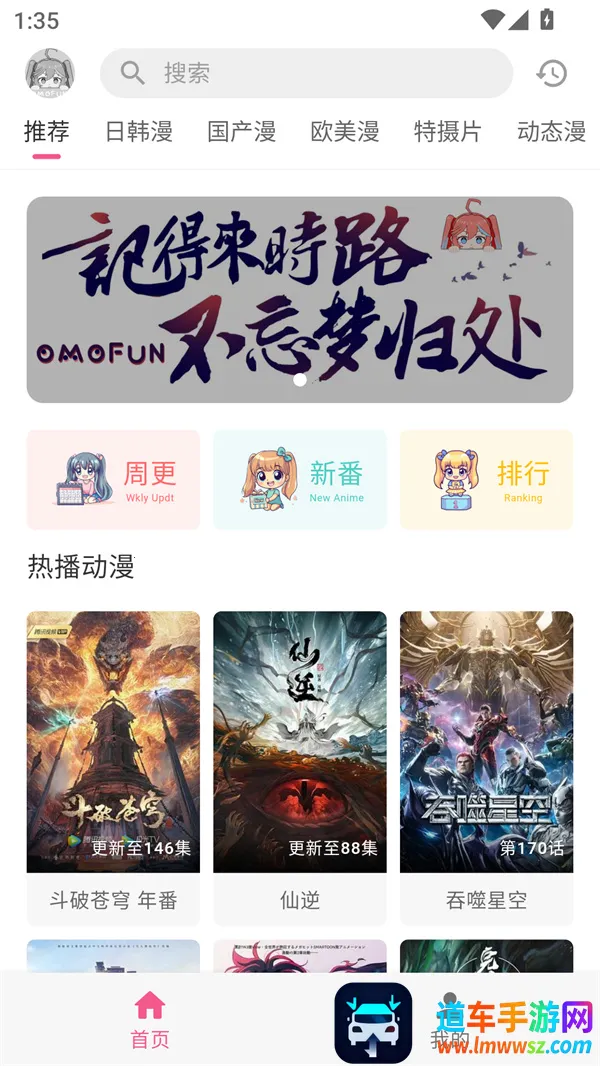Viewport: 600px width, 1066px height.
Task: Tap the 搜索 search box
Action: [306, 73]
